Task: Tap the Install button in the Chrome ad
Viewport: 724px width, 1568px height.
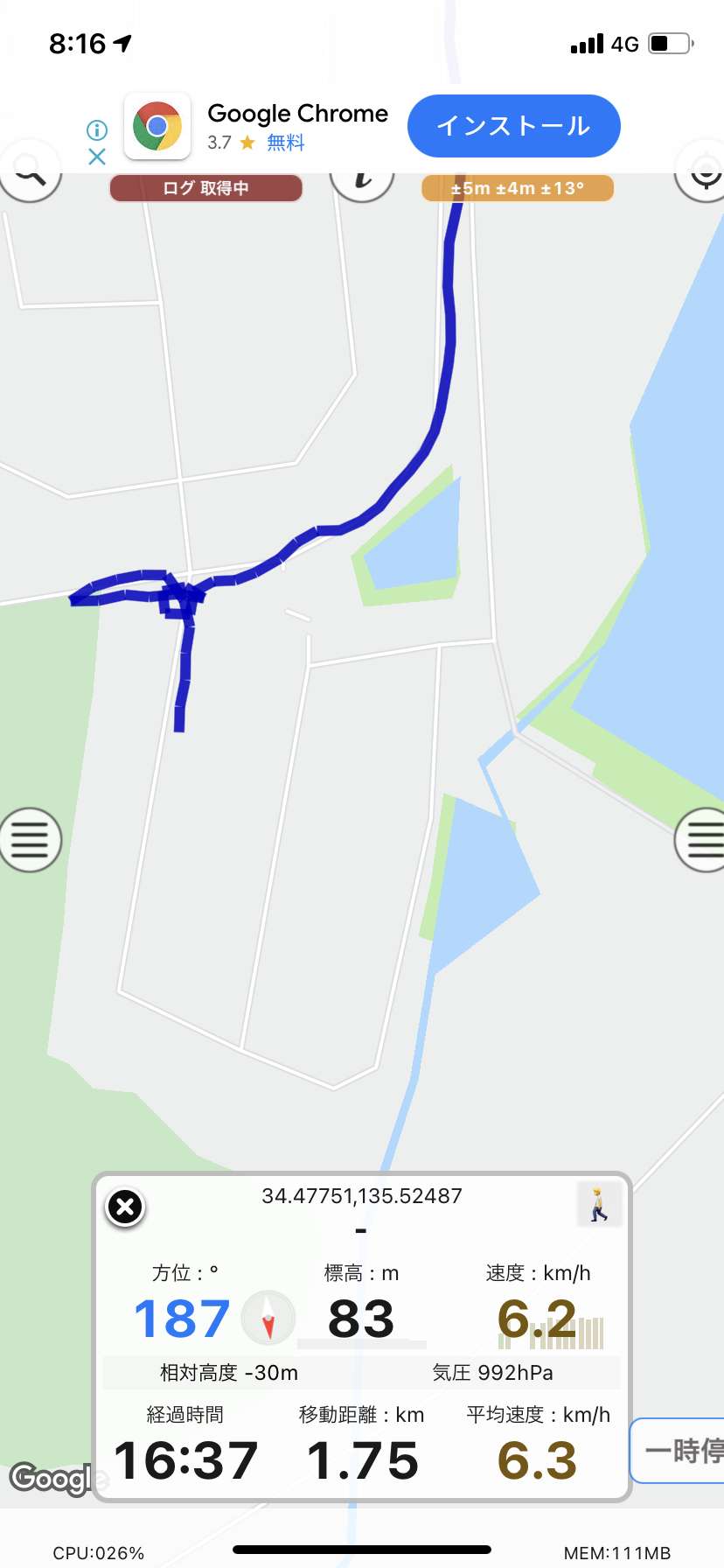Action: tap(514, 126)
